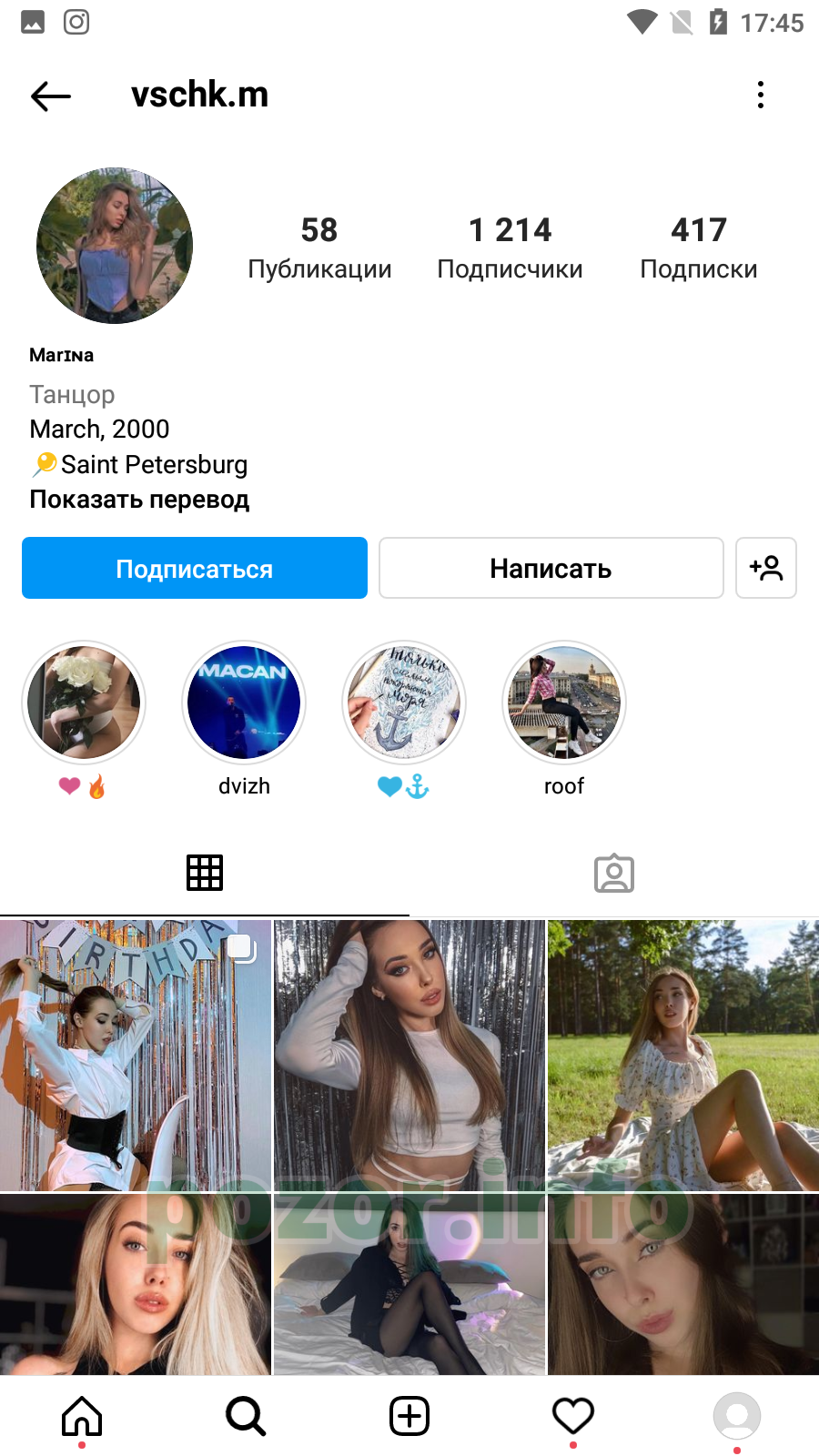This screenshot has height=1456, width=819.
Task: Open the park picnic photo post
Action: click(x=683, y=1055)
